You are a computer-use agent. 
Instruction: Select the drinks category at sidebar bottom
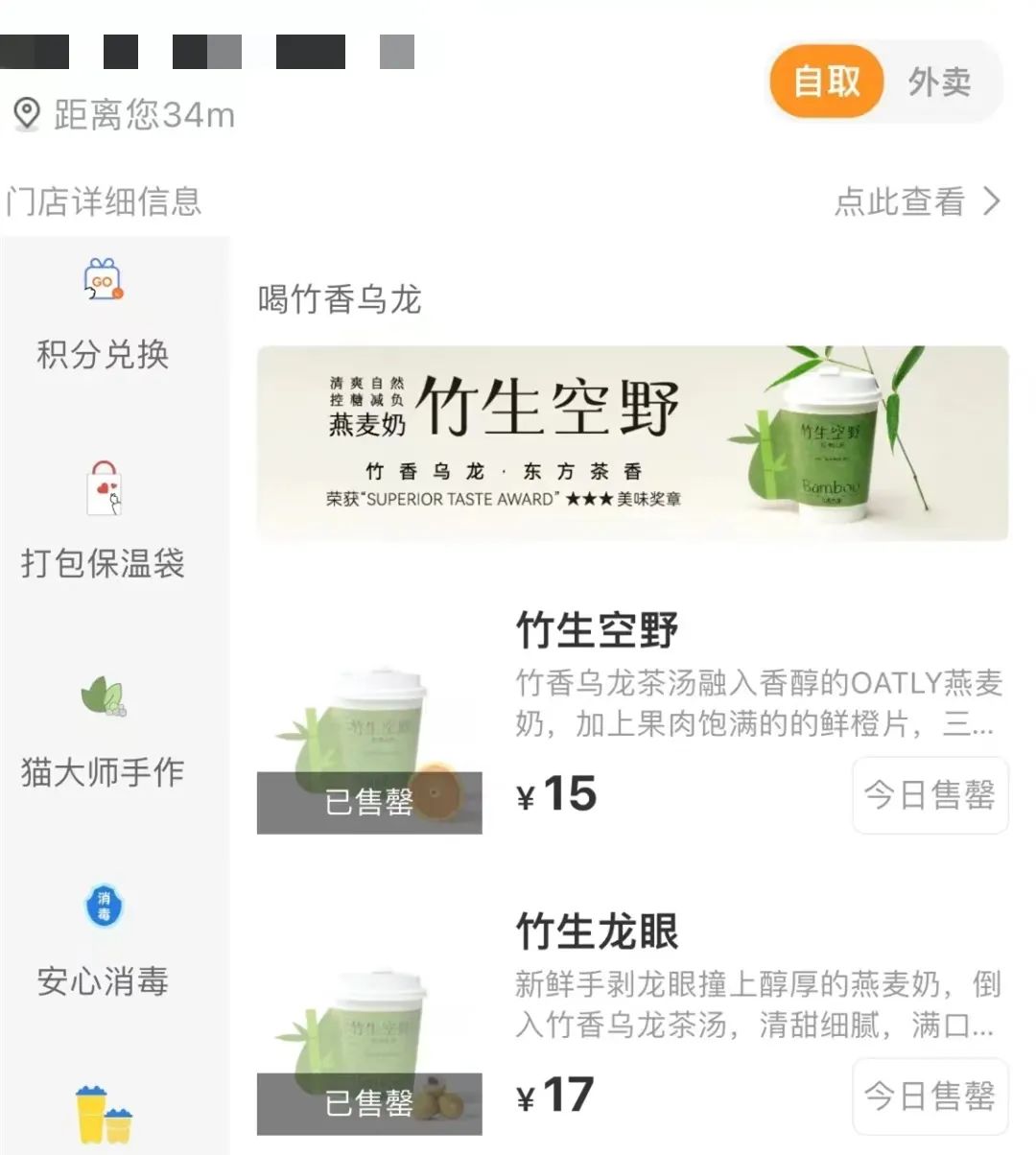click(103, 1117)
